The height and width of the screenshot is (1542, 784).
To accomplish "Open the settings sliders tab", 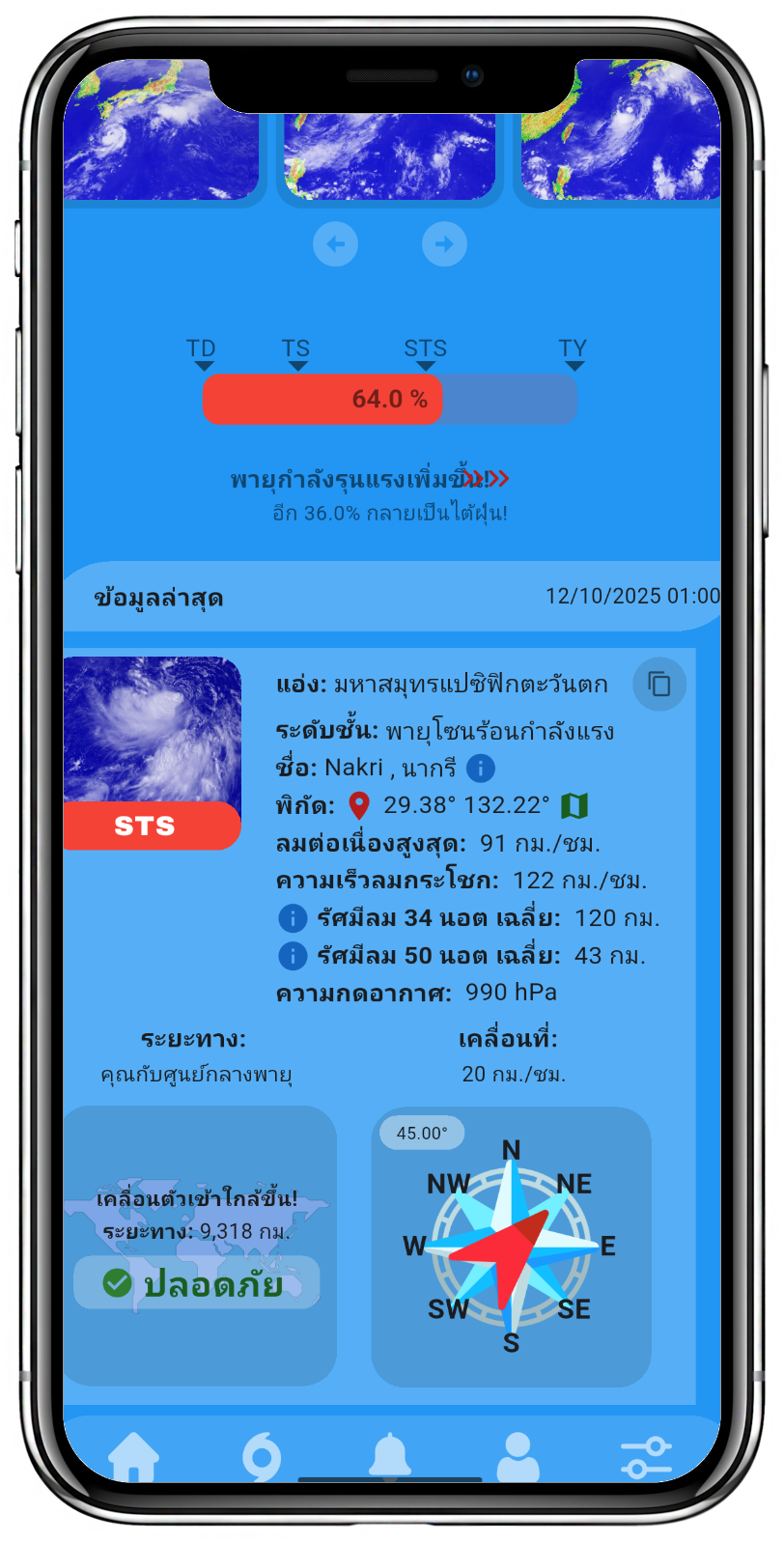I will click(646, 1456).
